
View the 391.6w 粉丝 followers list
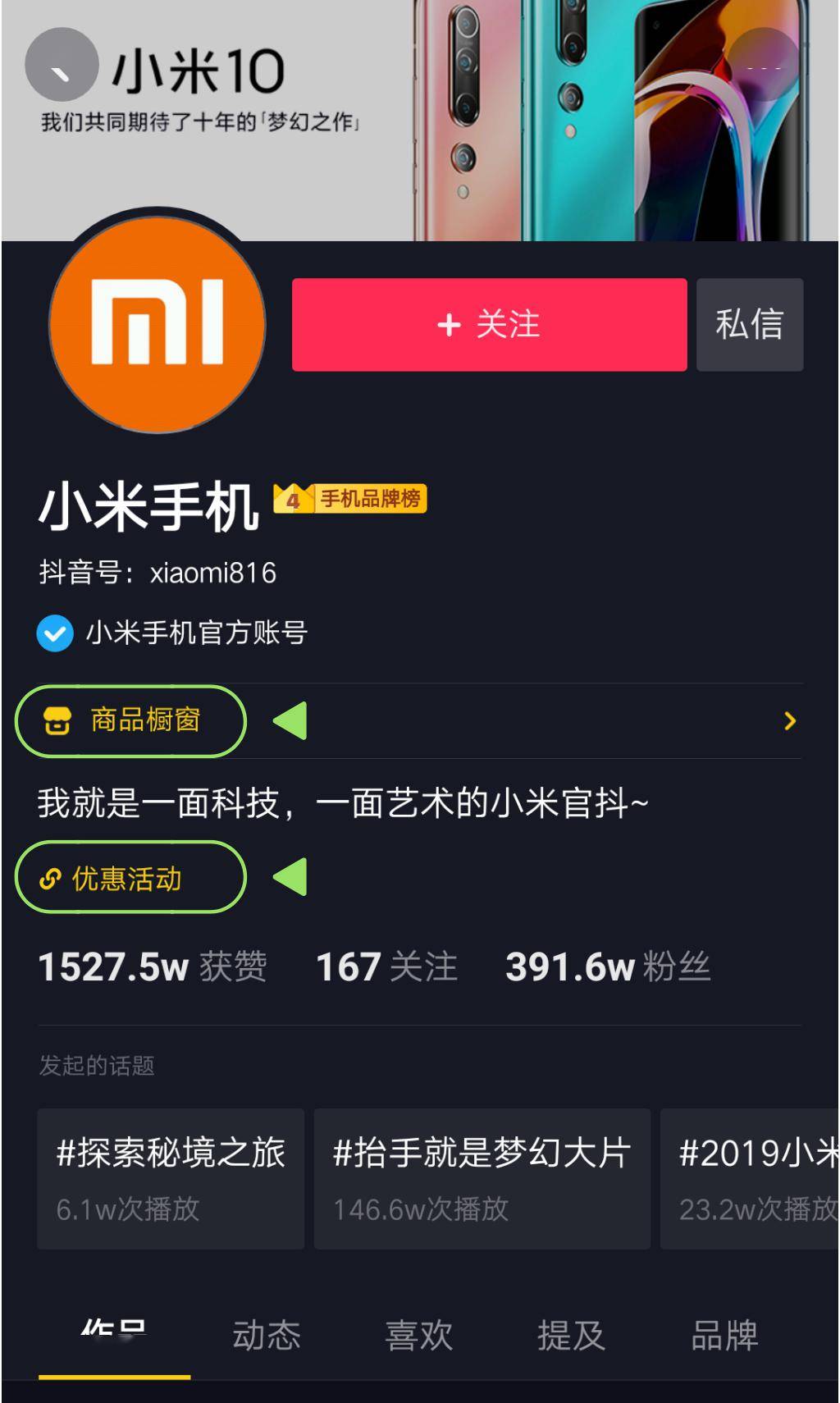(608, 967)
